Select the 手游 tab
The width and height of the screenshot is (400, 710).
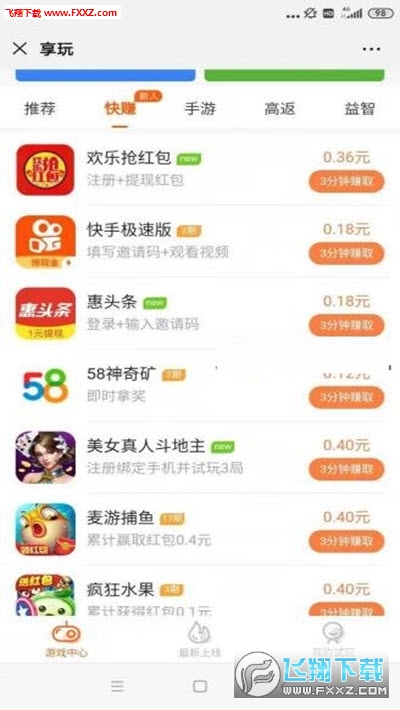tap(200, 109)
